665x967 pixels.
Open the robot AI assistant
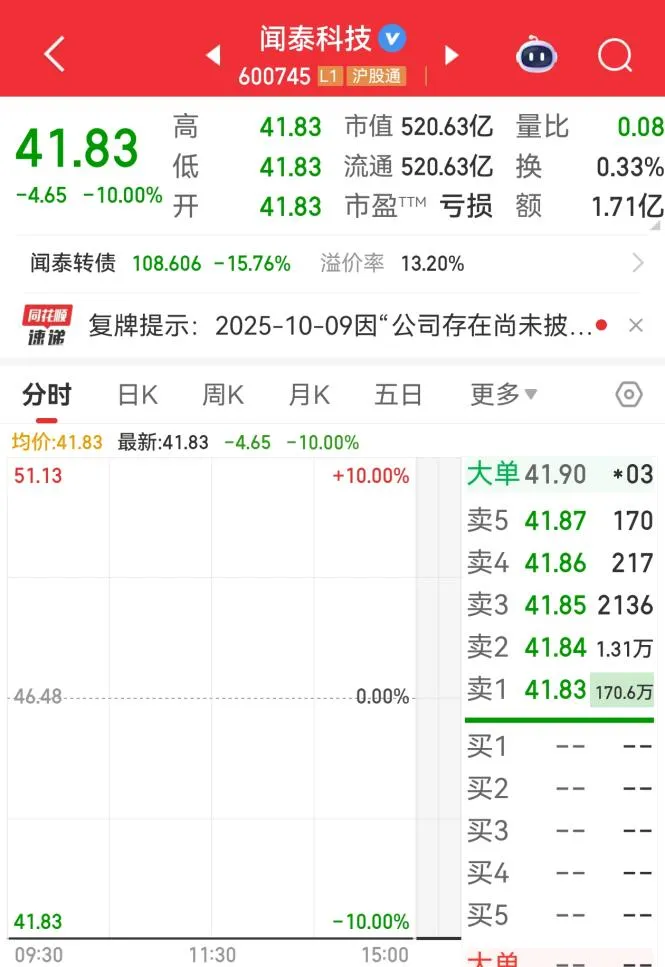click(537, 54)
